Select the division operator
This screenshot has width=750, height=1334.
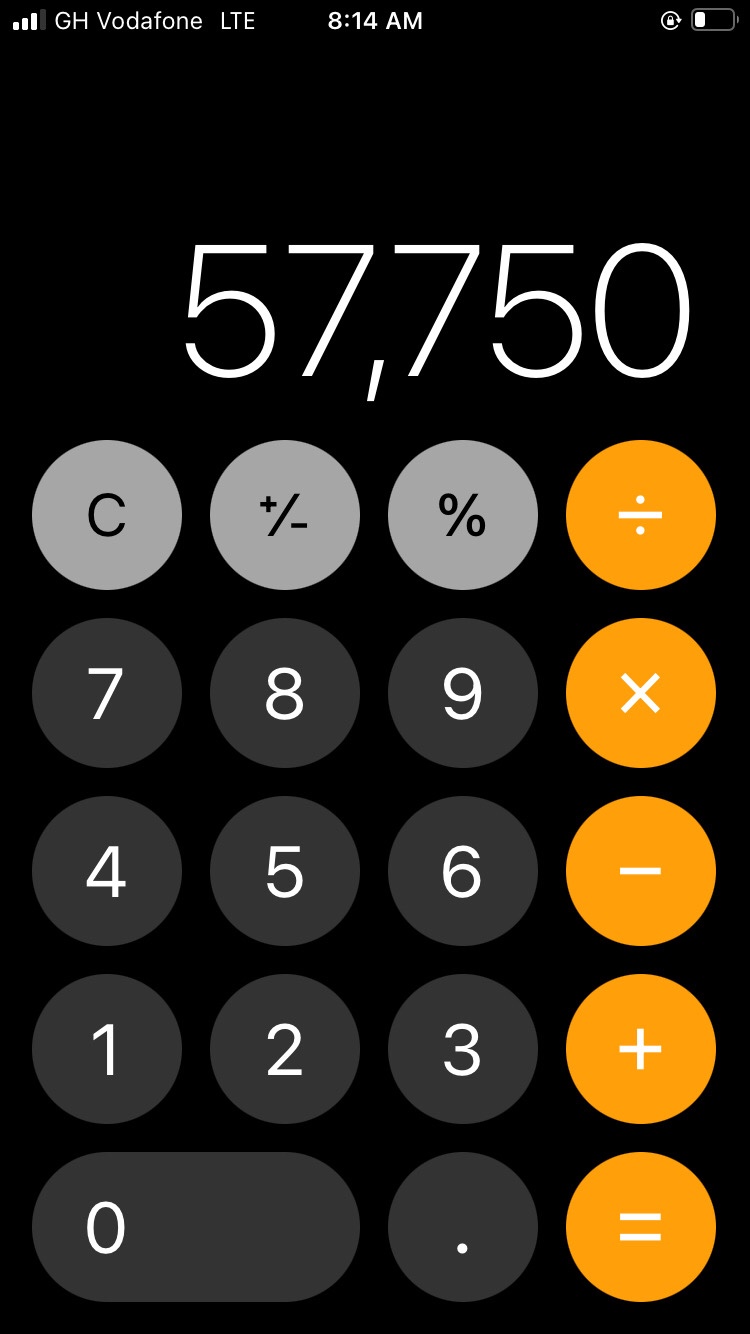click(641, 515)
